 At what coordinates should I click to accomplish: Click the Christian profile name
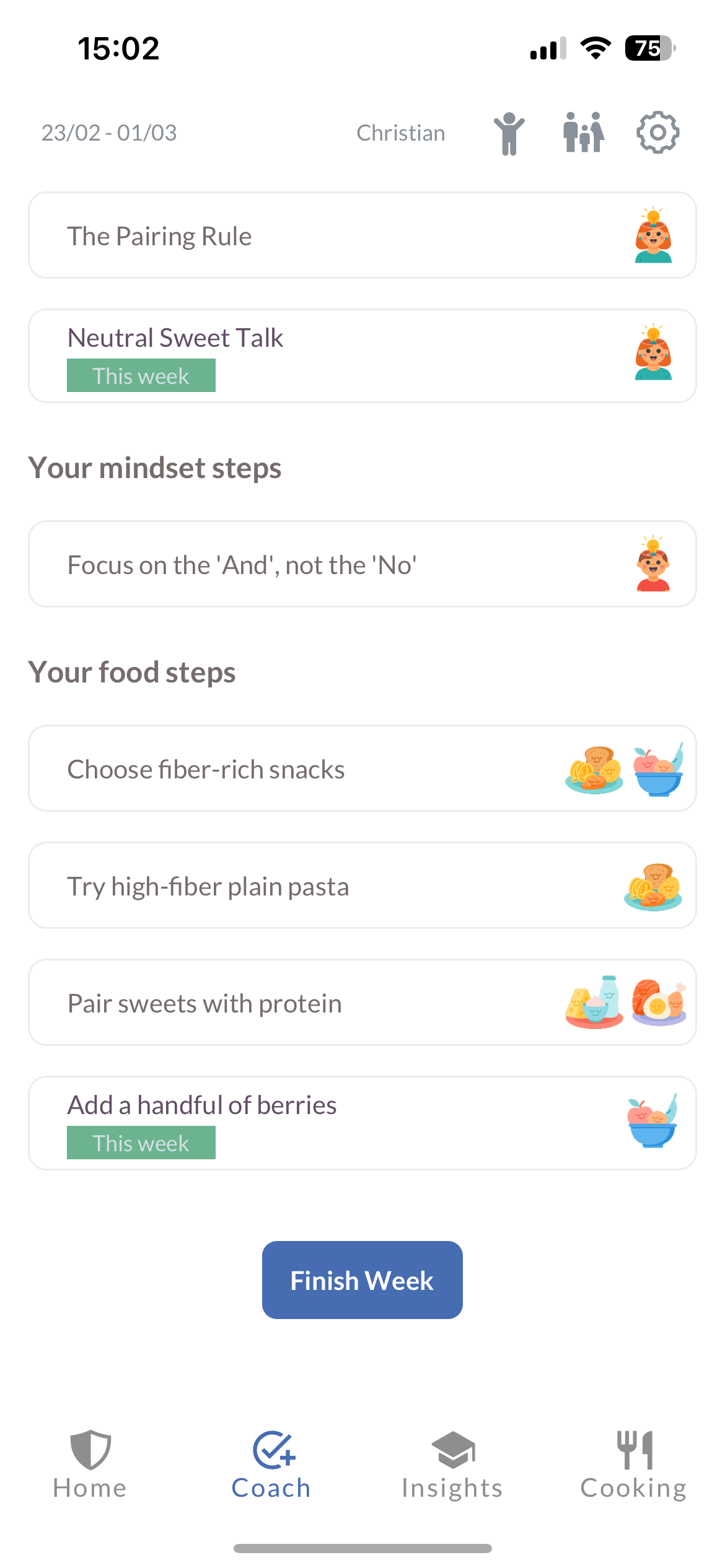[400, 132]
